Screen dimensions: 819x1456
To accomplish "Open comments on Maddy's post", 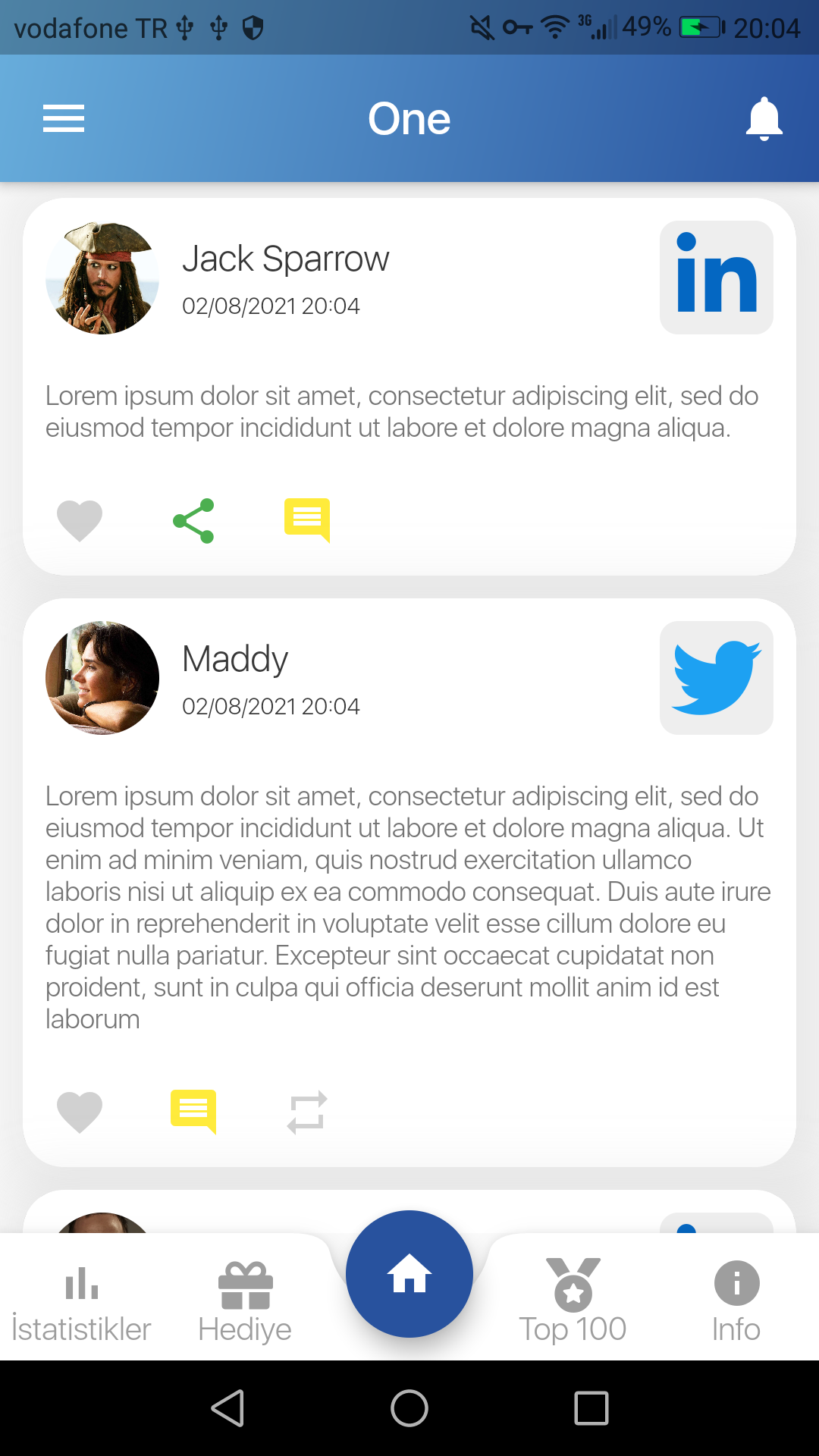I will 193,1111.
